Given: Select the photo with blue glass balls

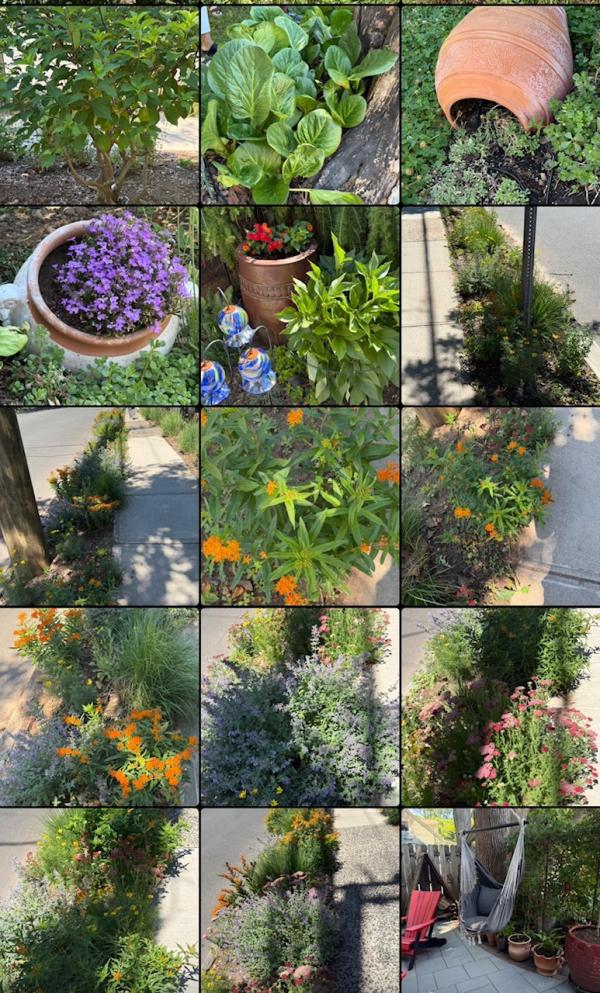Looking at the screenshot, I should [300, 306].
